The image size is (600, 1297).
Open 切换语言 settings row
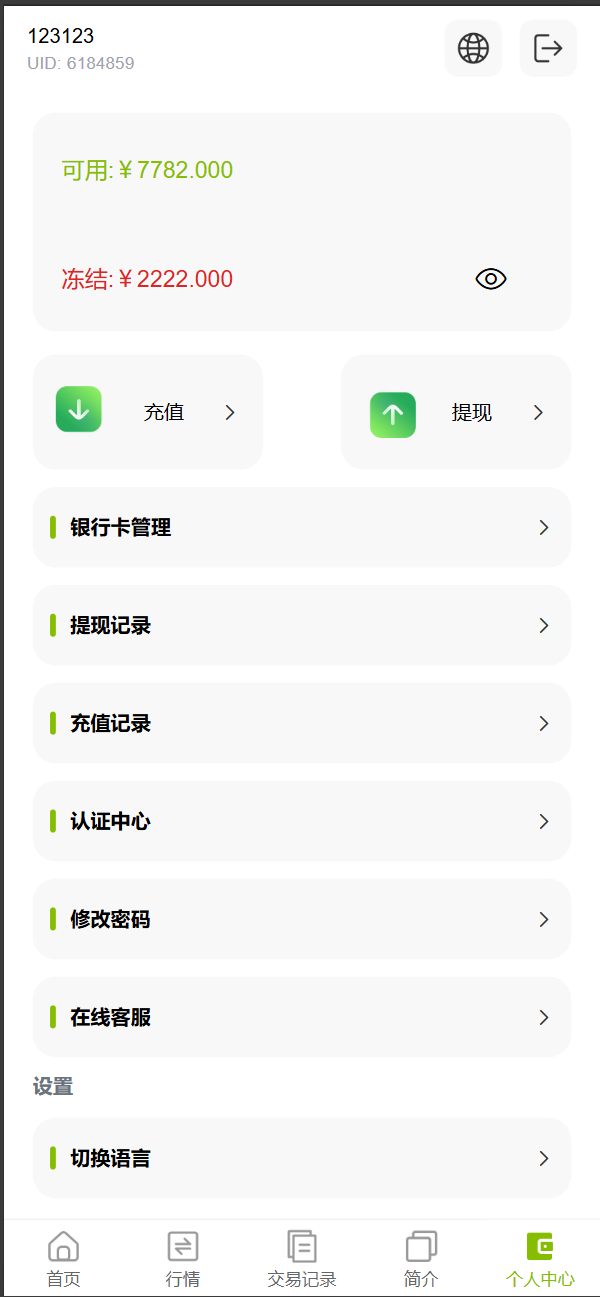pyautogui.click(x=302, y=1158)
